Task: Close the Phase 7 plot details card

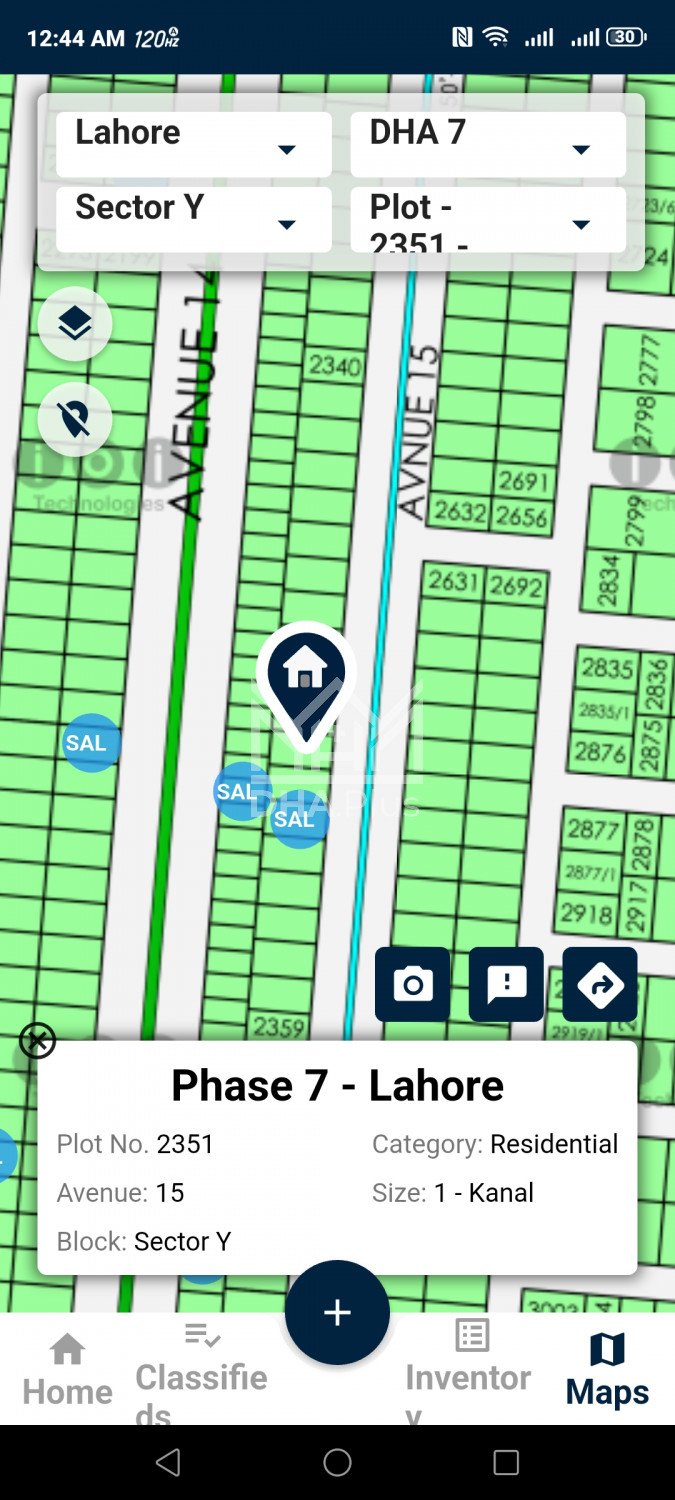Action: coord(38,1041)
